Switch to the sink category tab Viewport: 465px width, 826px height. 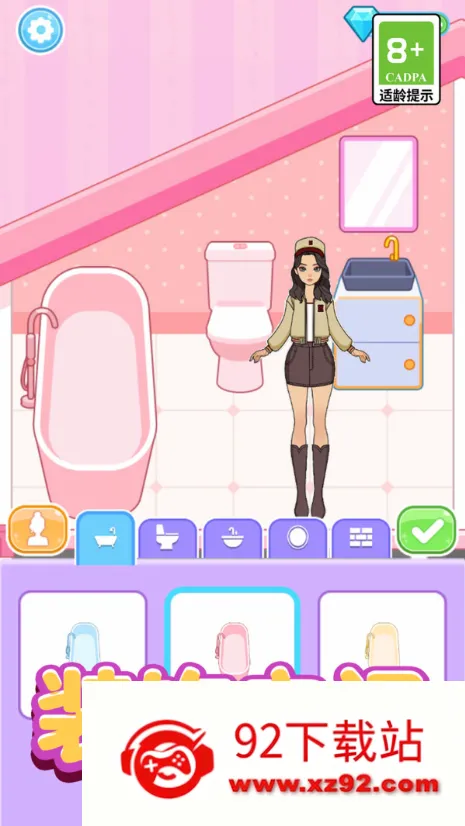coord(233,538)
